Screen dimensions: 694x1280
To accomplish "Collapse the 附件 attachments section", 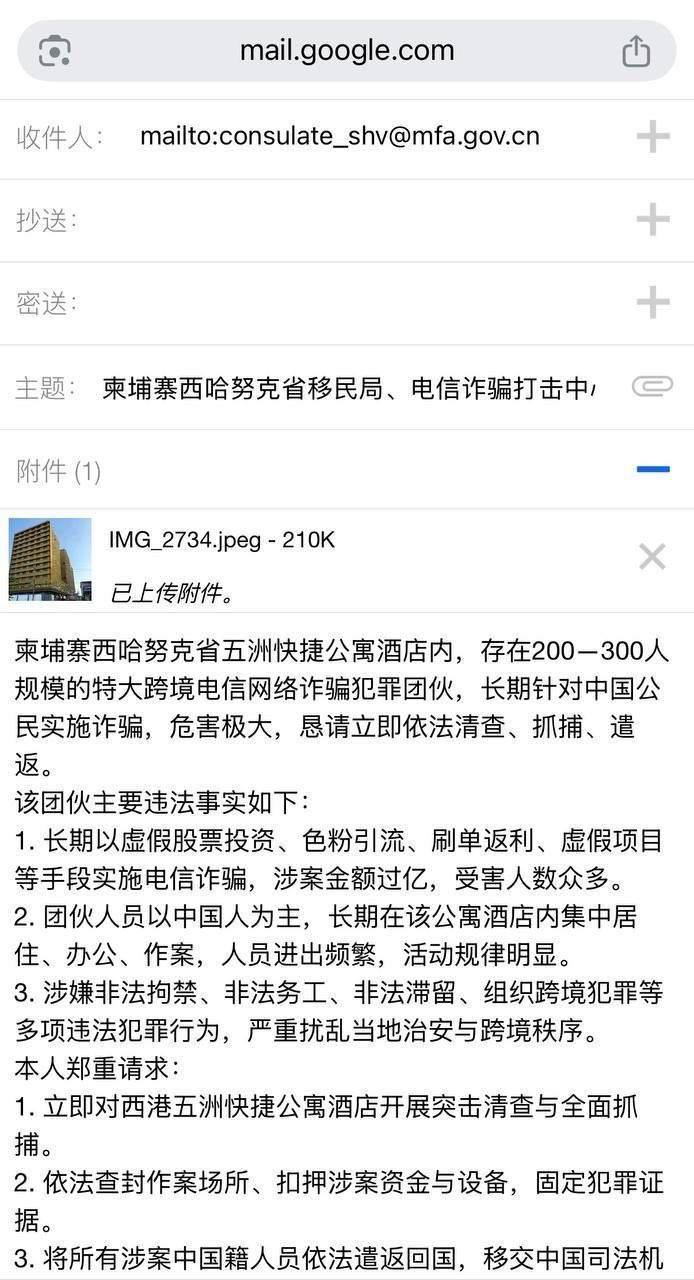I will (652, 469).
